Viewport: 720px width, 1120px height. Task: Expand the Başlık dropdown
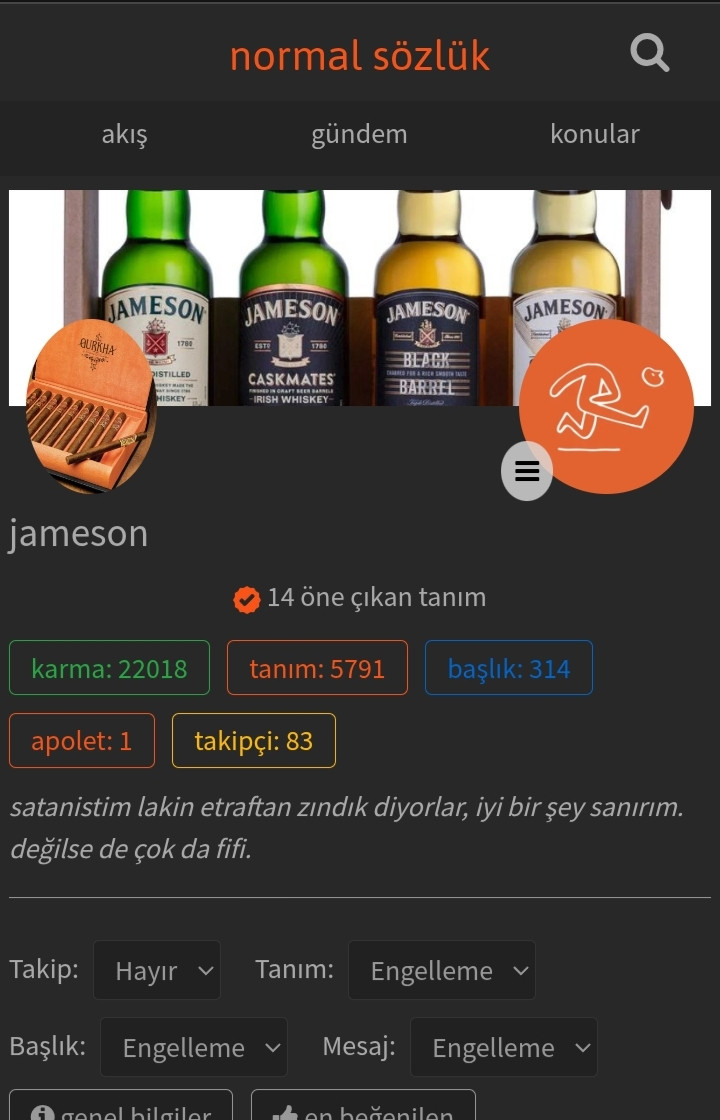point(193,1047)
